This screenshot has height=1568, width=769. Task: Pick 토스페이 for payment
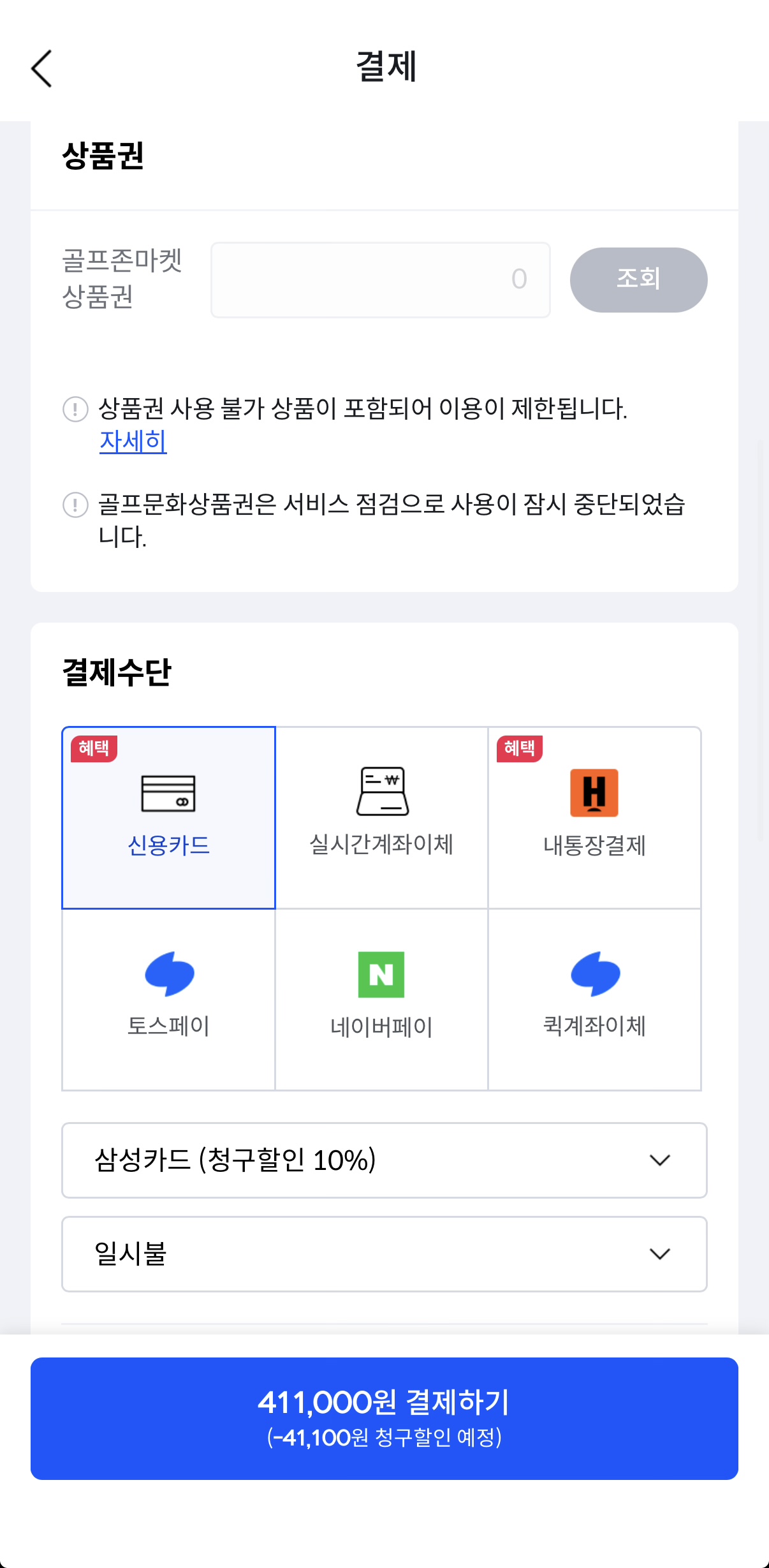168,1000
